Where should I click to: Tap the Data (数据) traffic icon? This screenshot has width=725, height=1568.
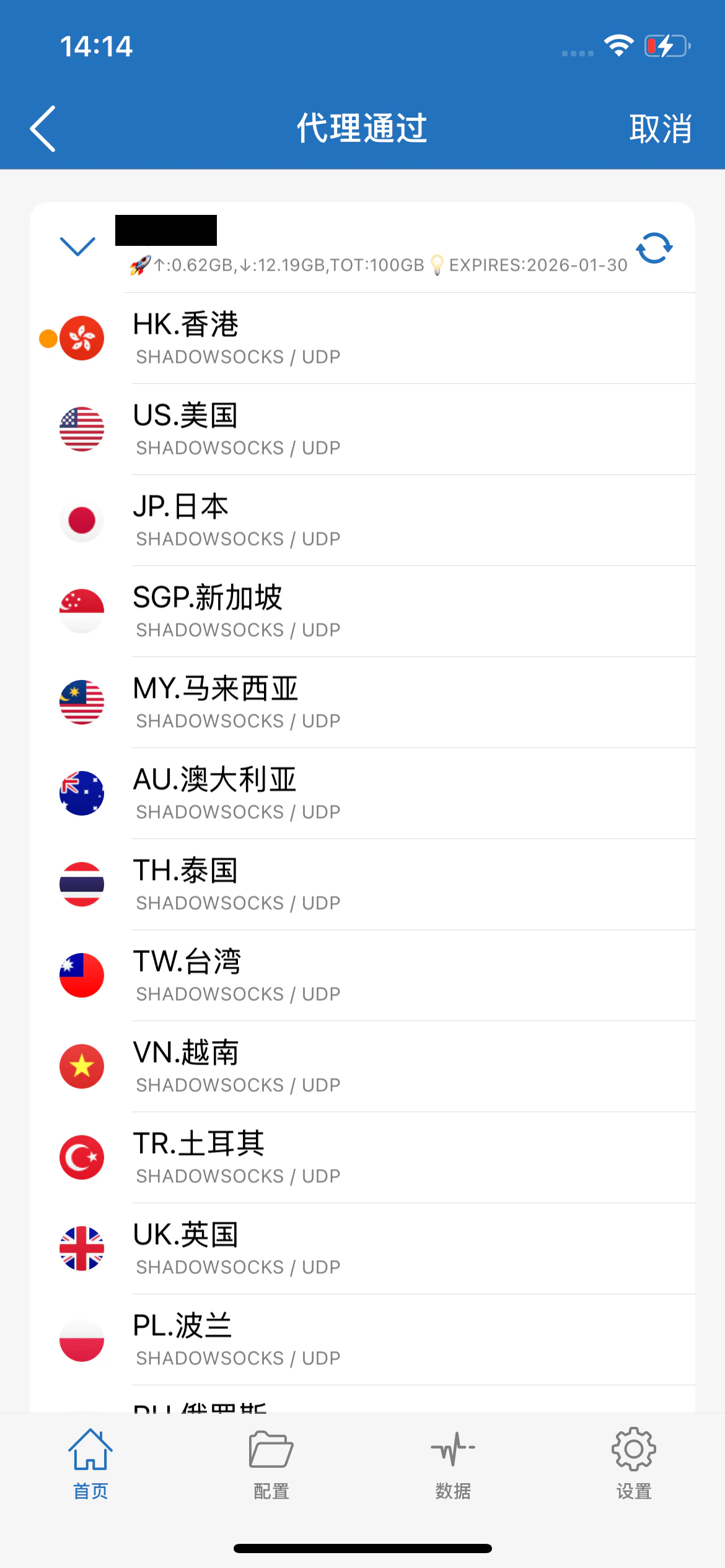click(x=452, y=1449)
